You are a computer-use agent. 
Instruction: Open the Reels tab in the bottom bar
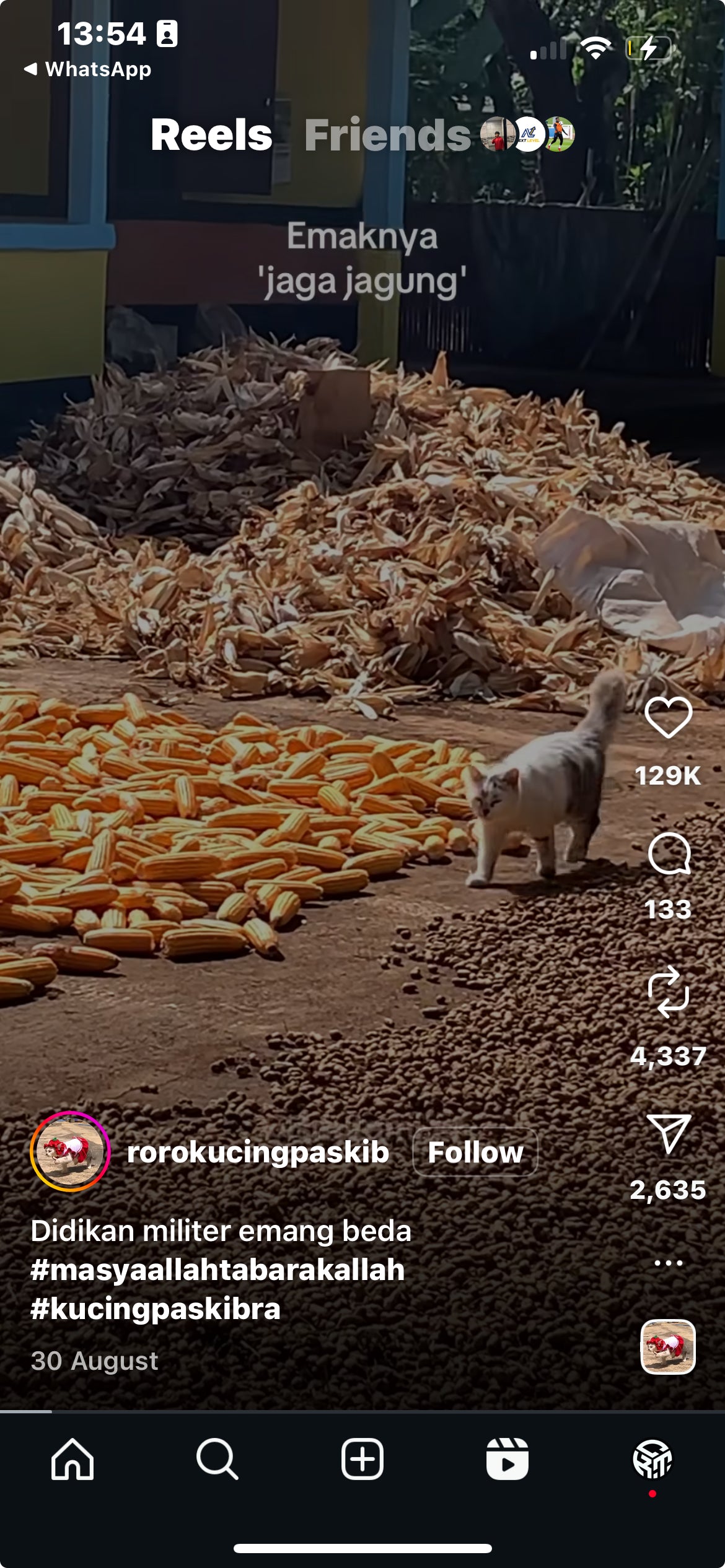507,1459
